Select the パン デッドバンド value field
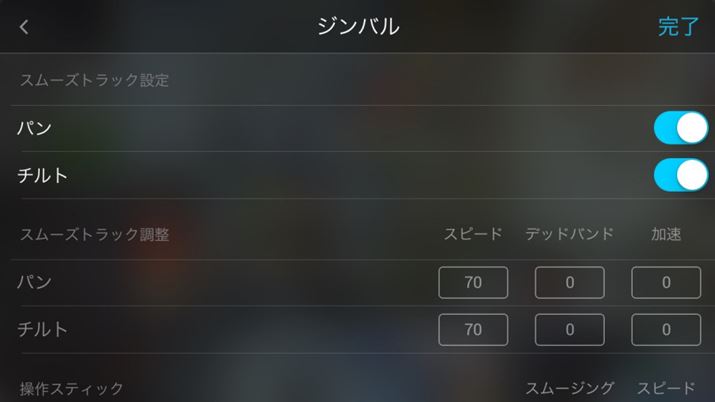 569,283
